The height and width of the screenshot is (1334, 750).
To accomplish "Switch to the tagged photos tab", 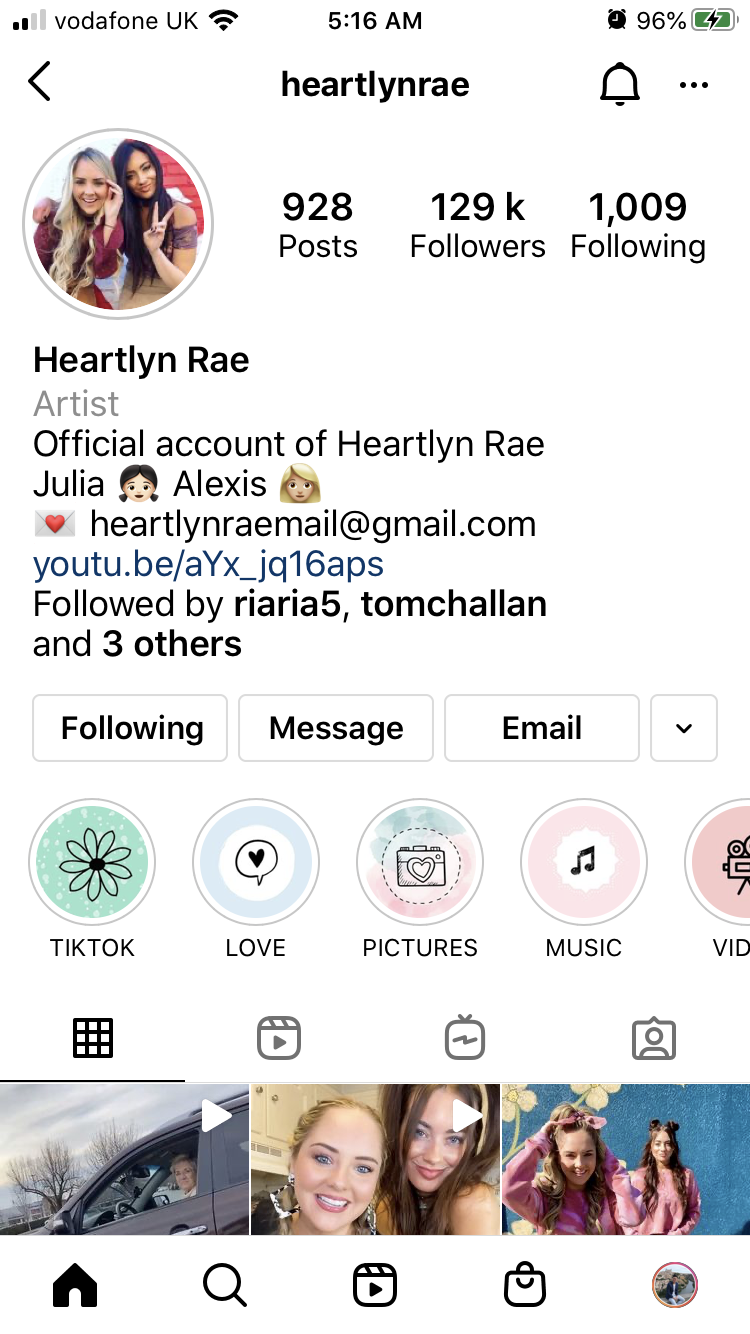I will click(x=654, y=1038).
